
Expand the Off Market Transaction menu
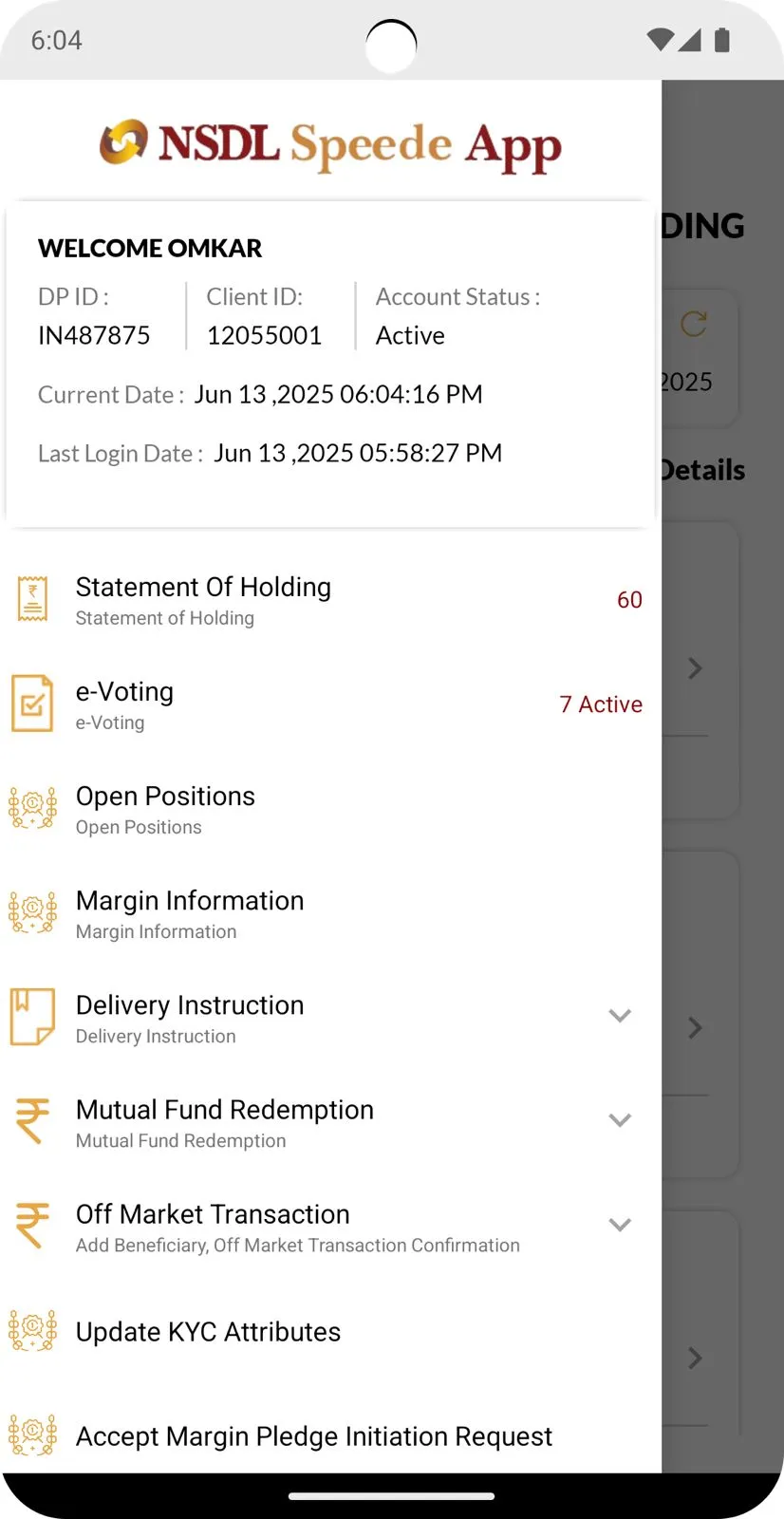click(x=620, y=1225)
